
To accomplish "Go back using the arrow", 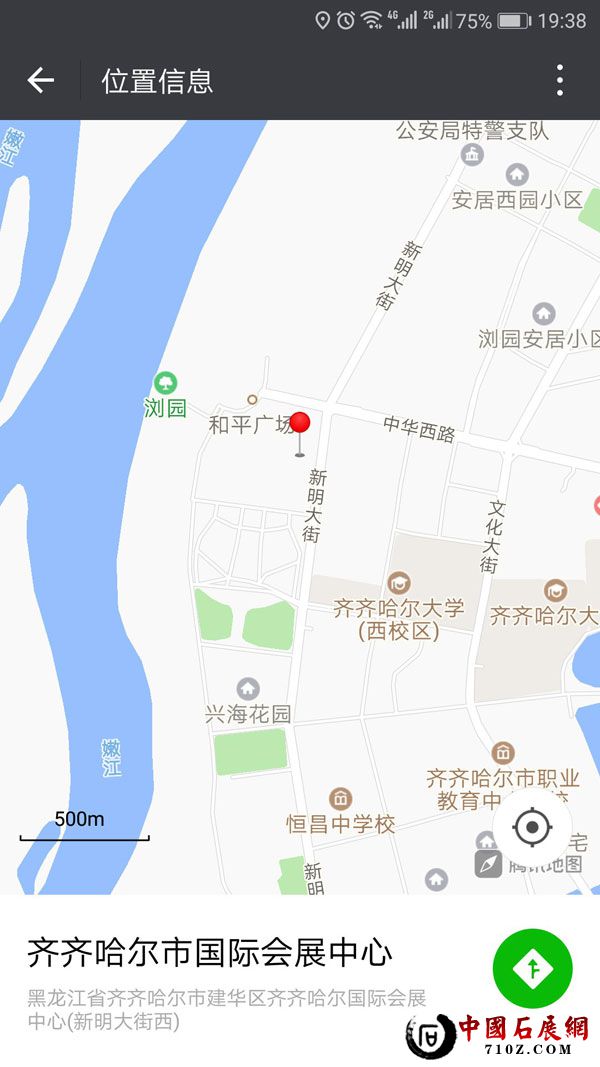I will [40, 80].
